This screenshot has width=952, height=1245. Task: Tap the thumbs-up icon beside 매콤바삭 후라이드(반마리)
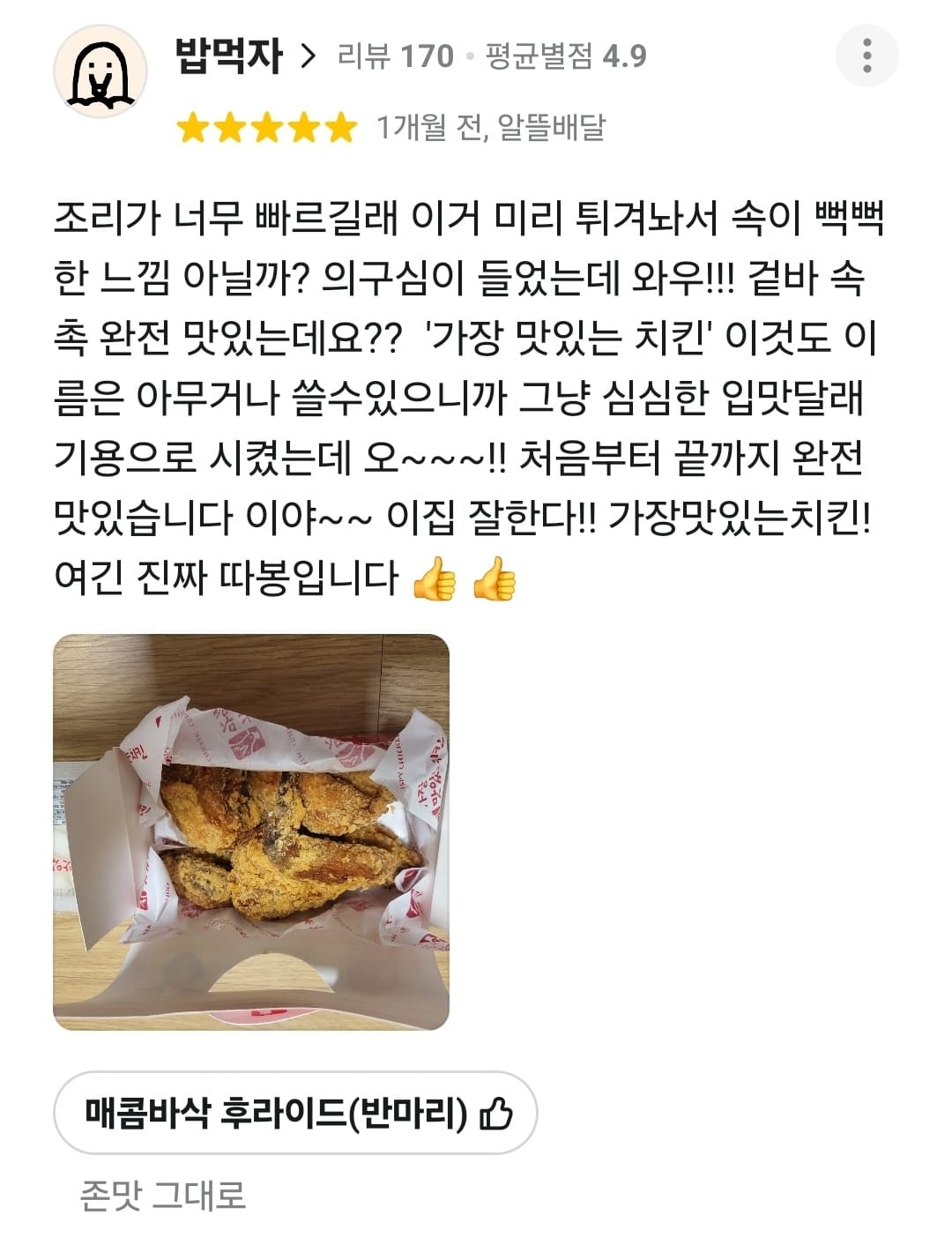[498, 1114]
